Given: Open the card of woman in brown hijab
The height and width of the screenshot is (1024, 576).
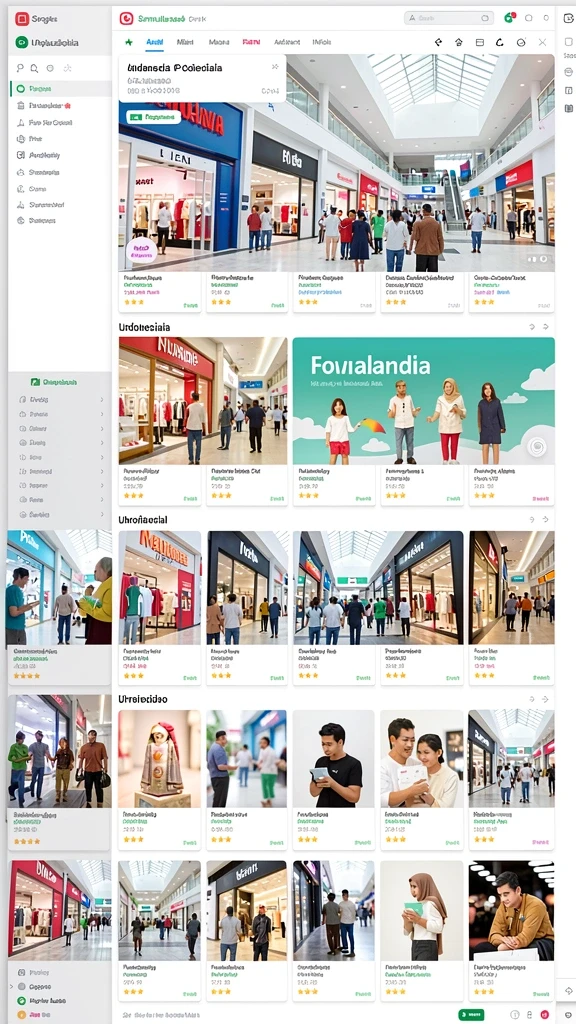Looking at the screenshot, I should coord(421,930).
